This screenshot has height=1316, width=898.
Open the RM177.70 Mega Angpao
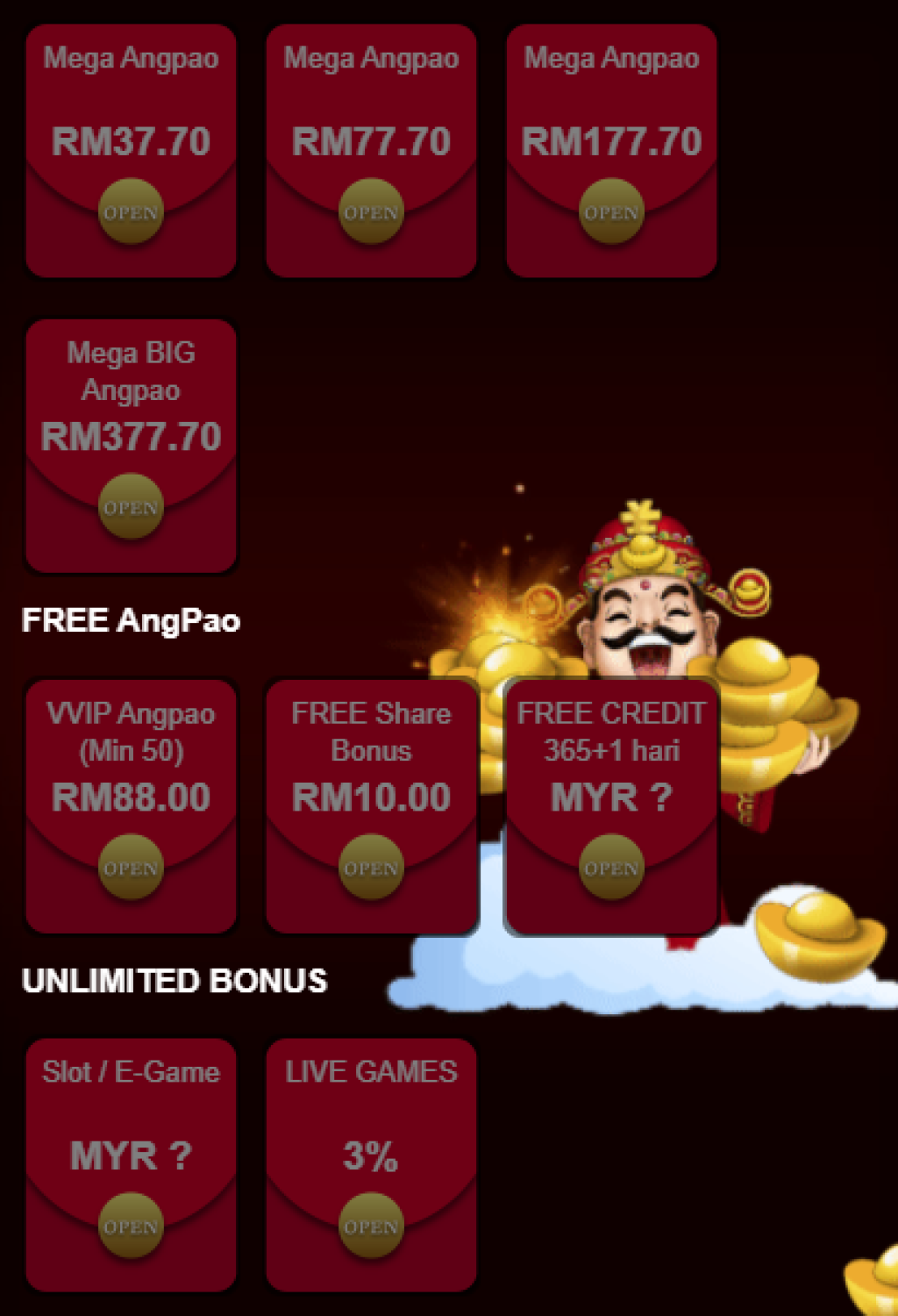pyautogui.click(x=611, y=212)
